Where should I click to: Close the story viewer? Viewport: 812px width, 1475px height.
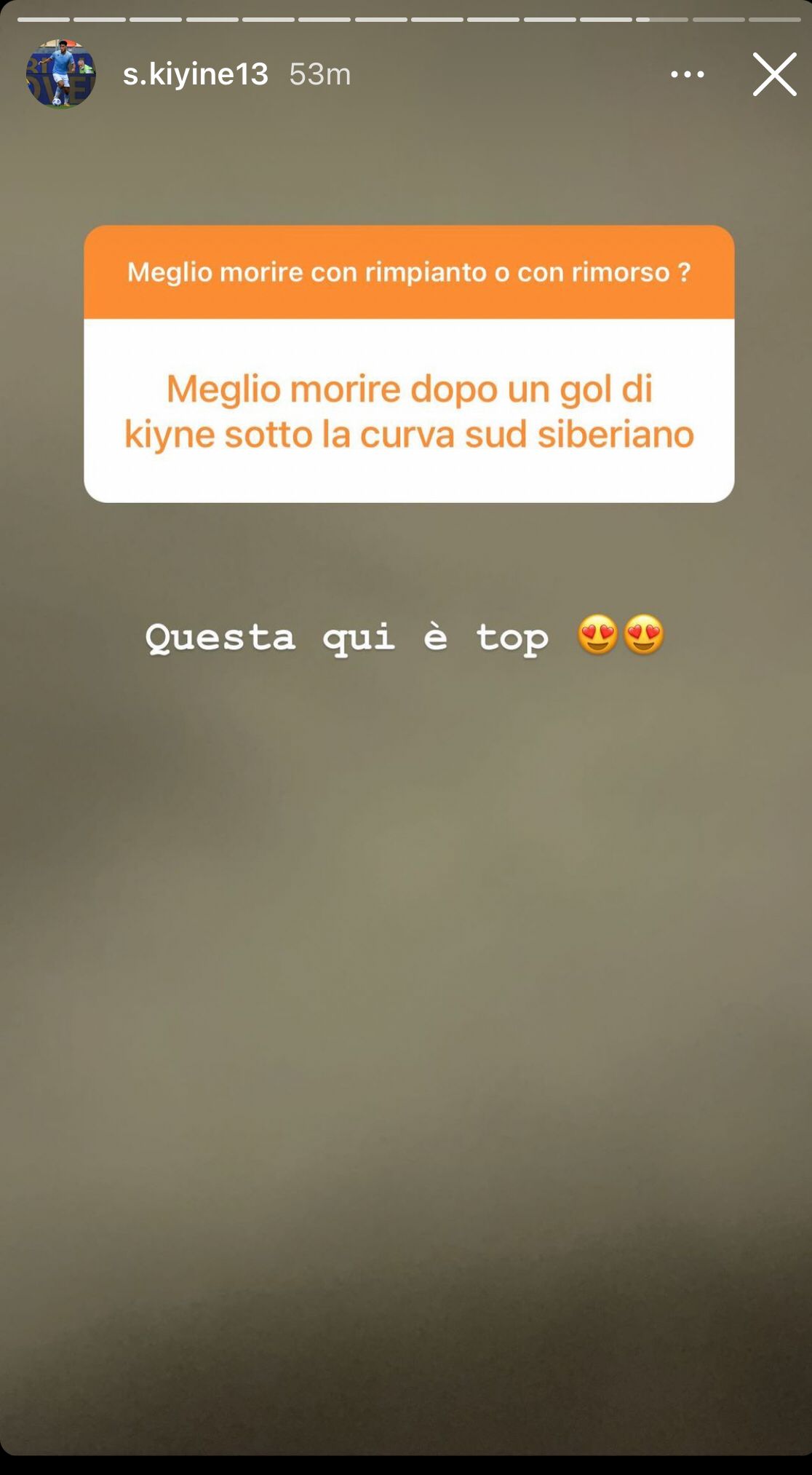click(774, 74)
